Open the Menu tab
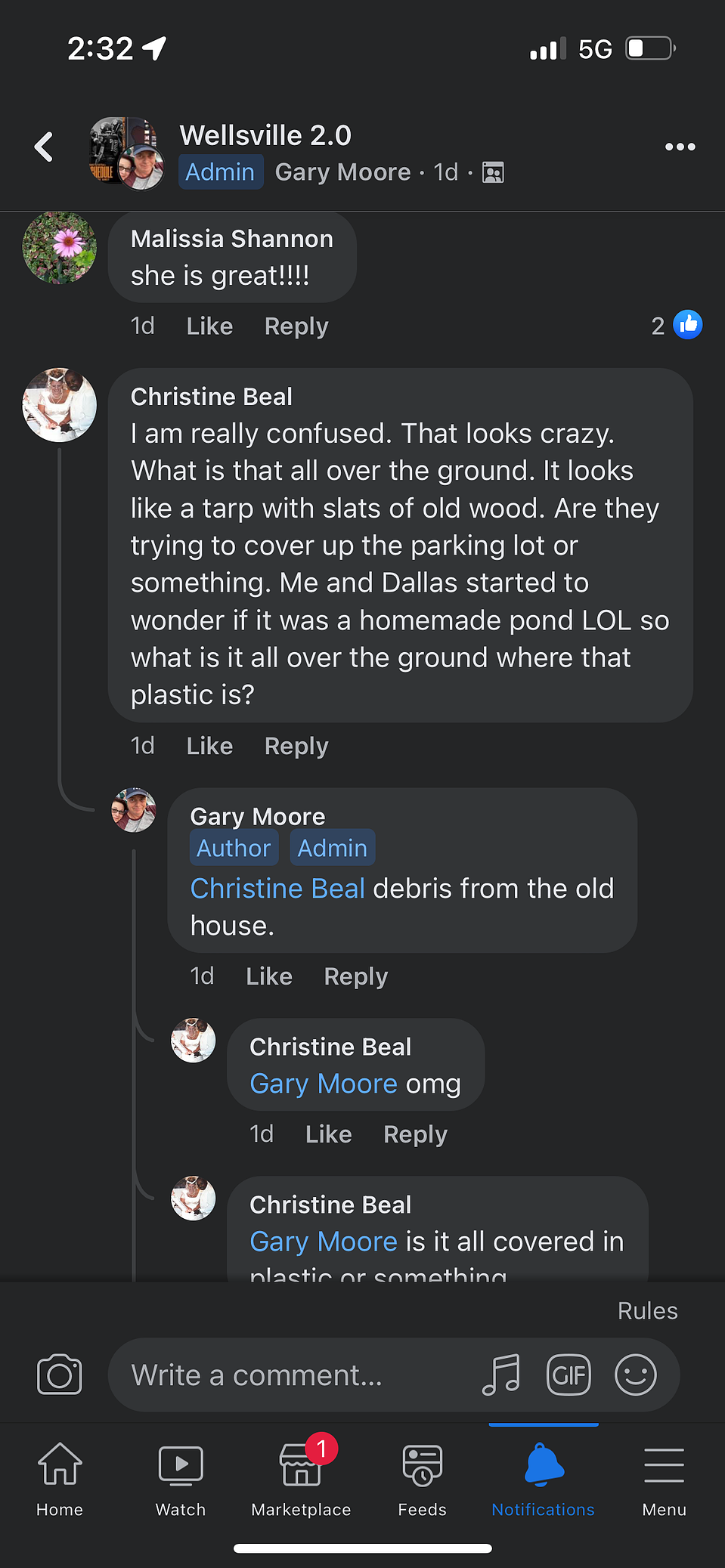 tap(664, 1479)
